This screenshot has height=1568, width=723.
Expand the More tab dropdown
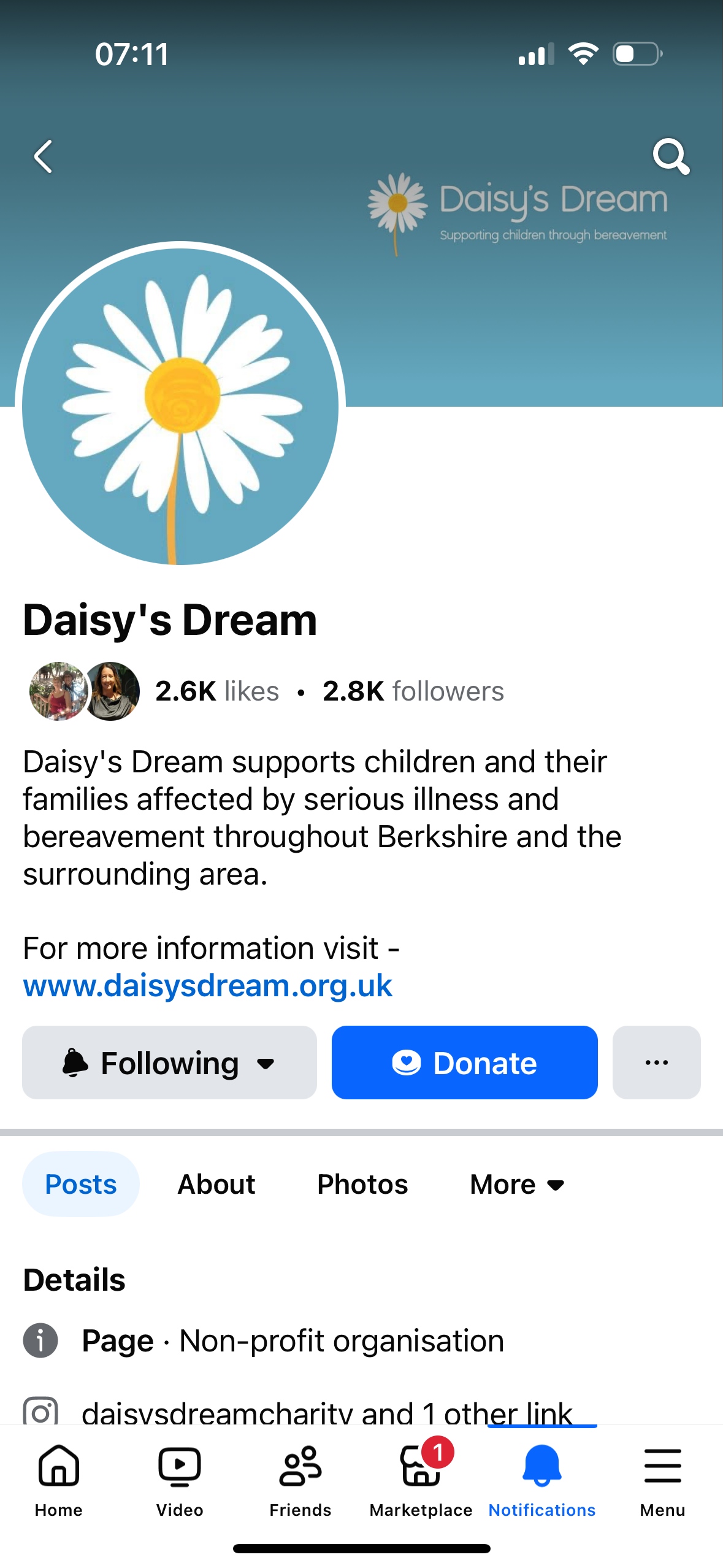click(518, 1184)
